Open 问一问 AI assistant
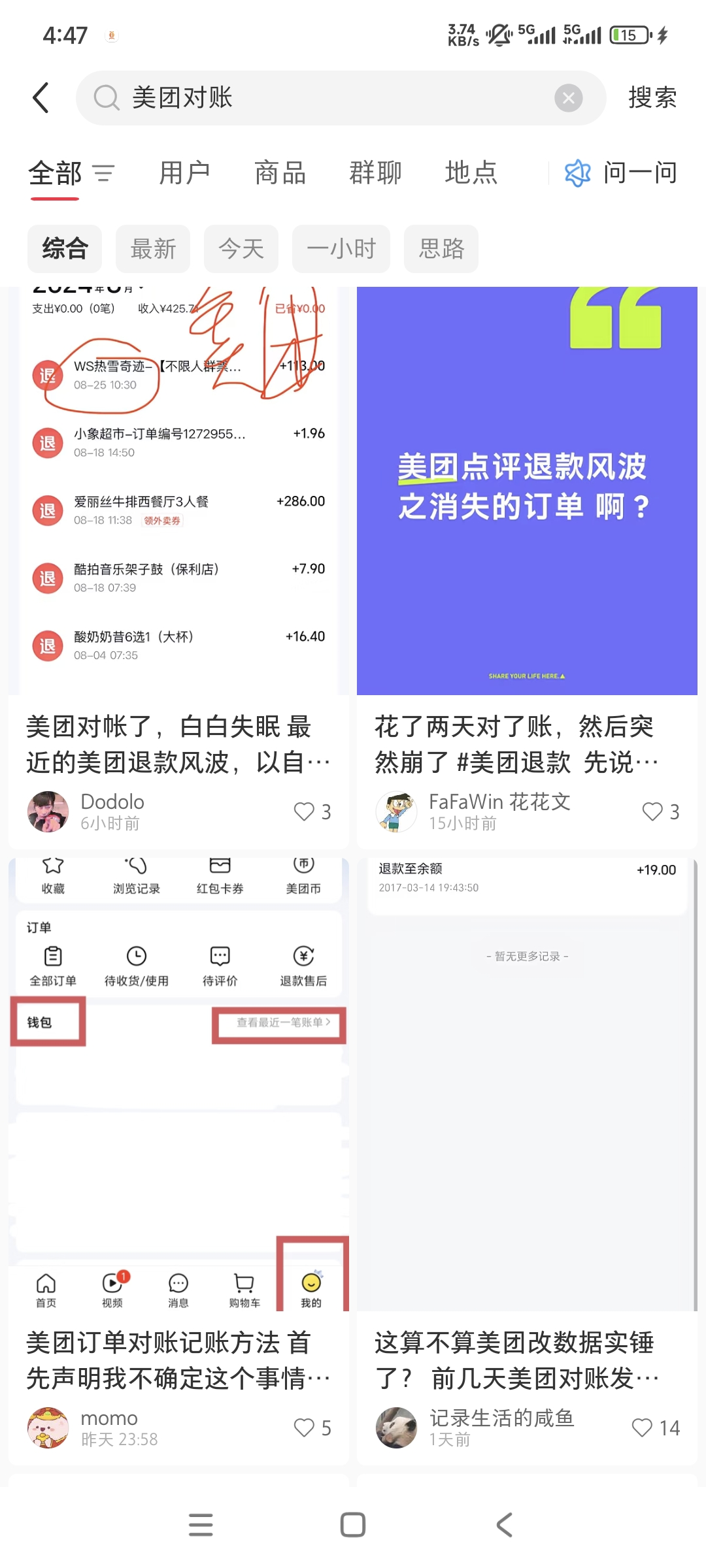This screenshot has height=1568, width=706. tap(621, 173)
